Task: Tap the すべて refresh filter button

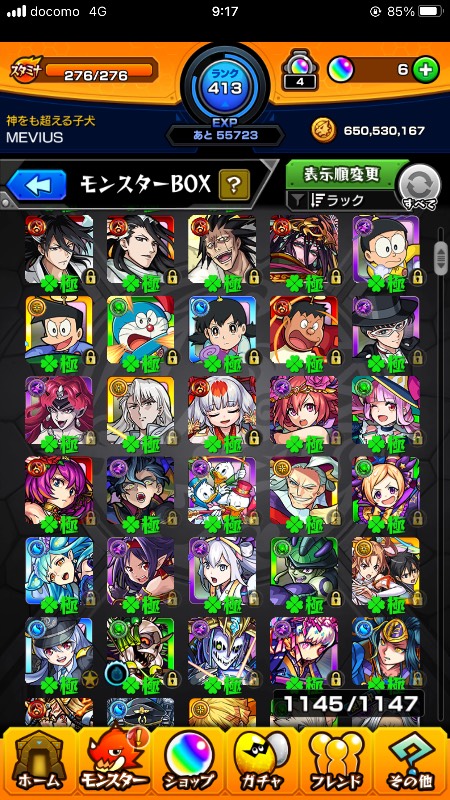Action: (x=419, y=187)
